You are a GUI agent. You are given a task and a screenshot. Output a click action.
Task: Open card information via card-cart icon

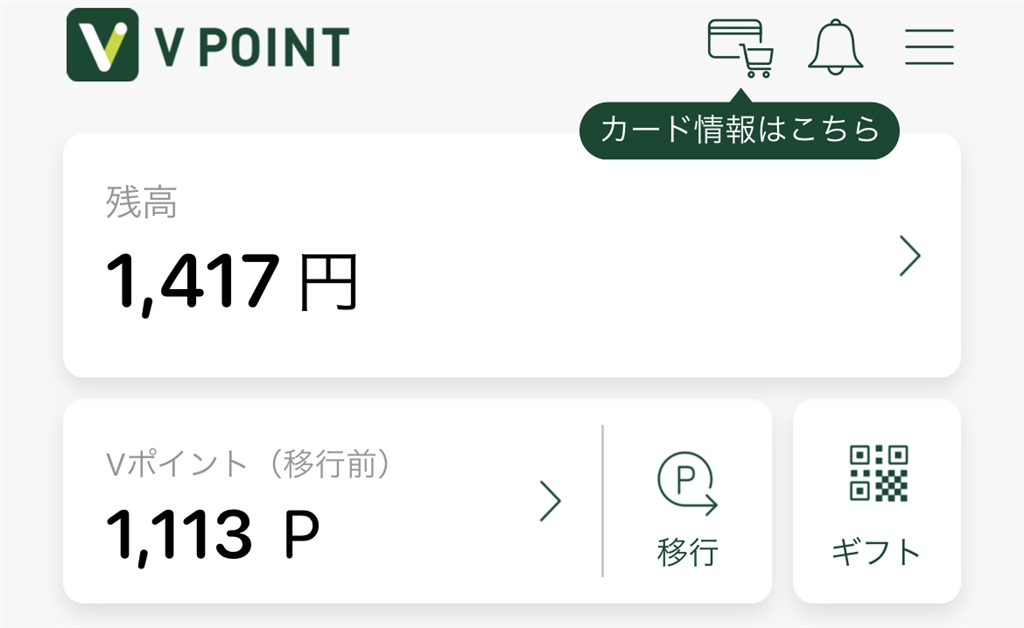(x=740, y=47)
